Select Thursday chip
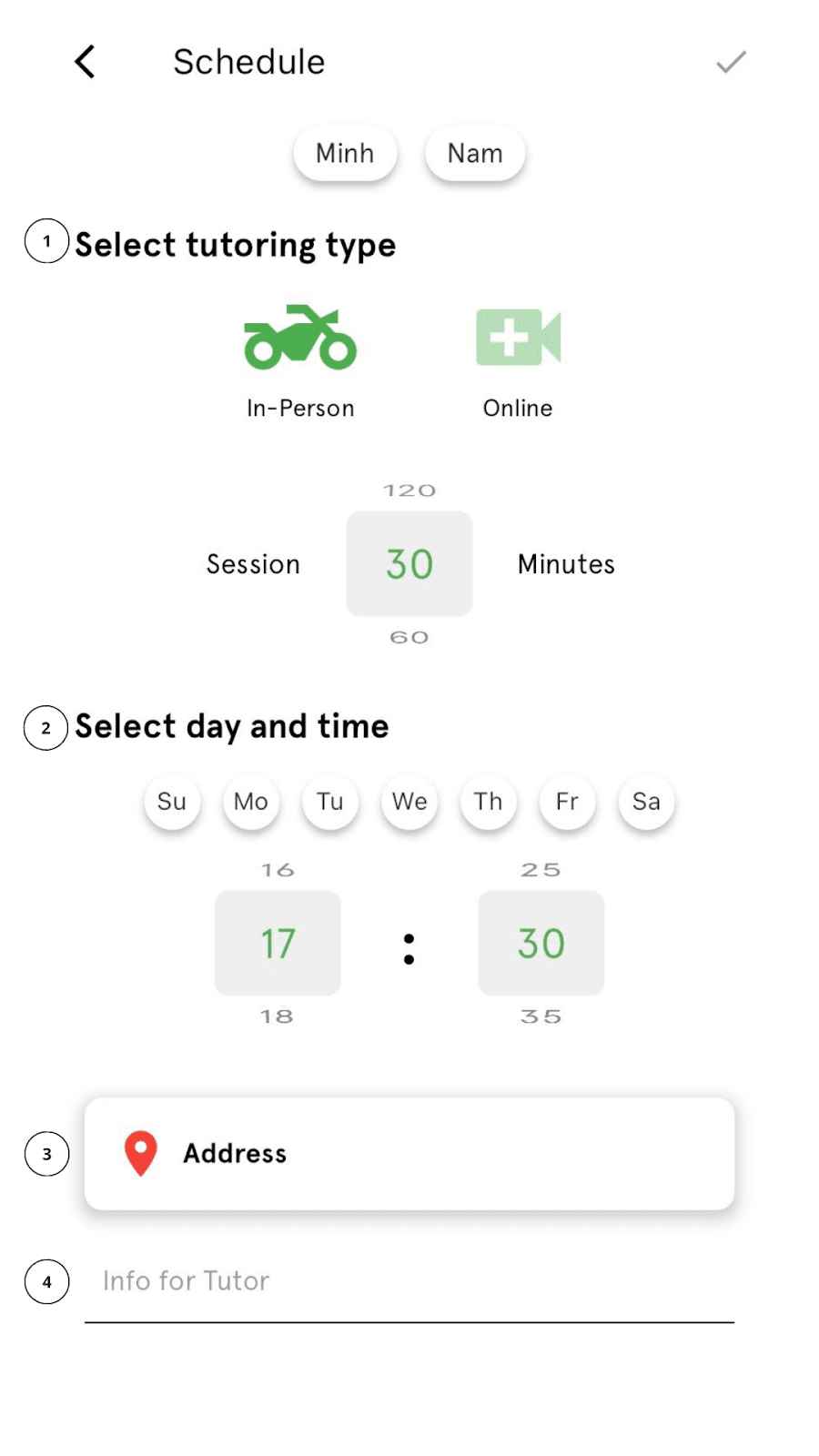The image size is (819, 1456). click(x=489, y=802)
